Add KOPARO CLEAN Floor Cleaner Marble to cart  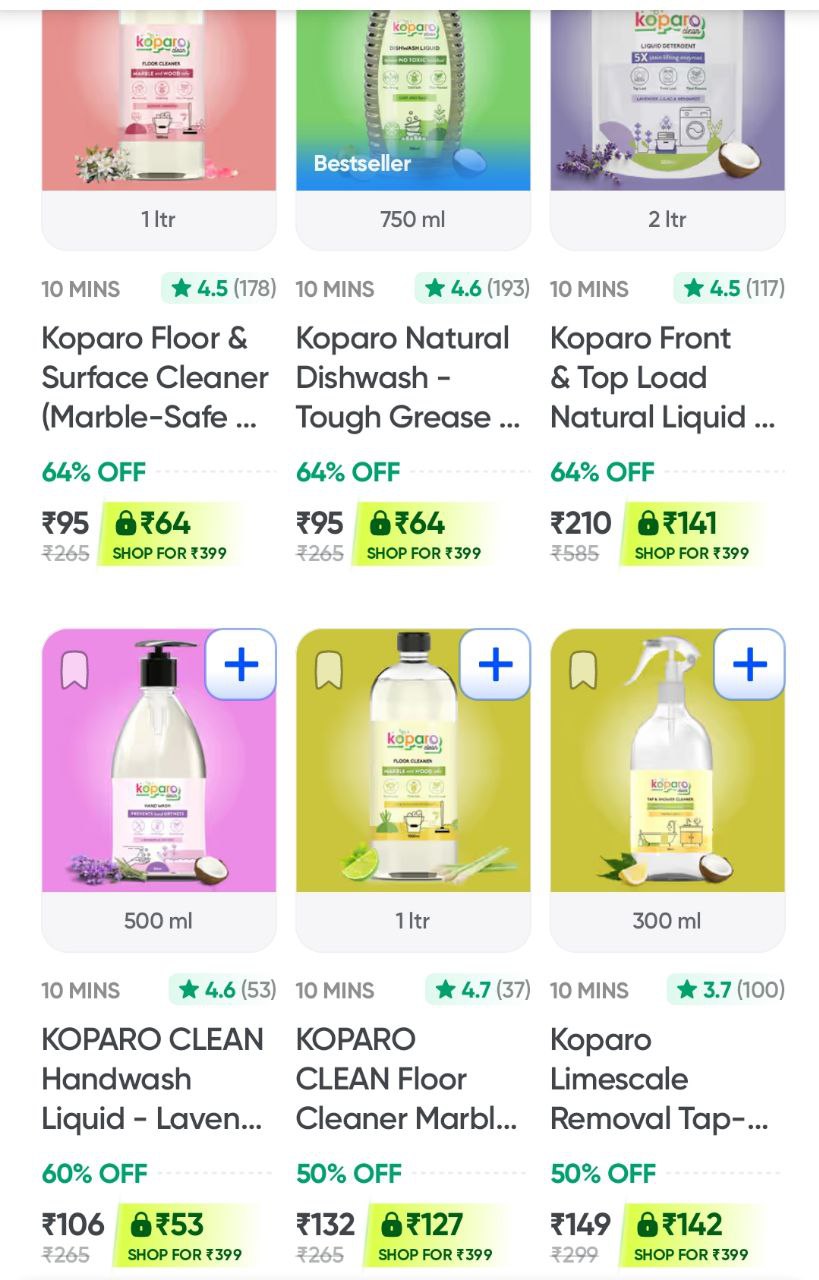pyautogui.click(x=495, y=664)
